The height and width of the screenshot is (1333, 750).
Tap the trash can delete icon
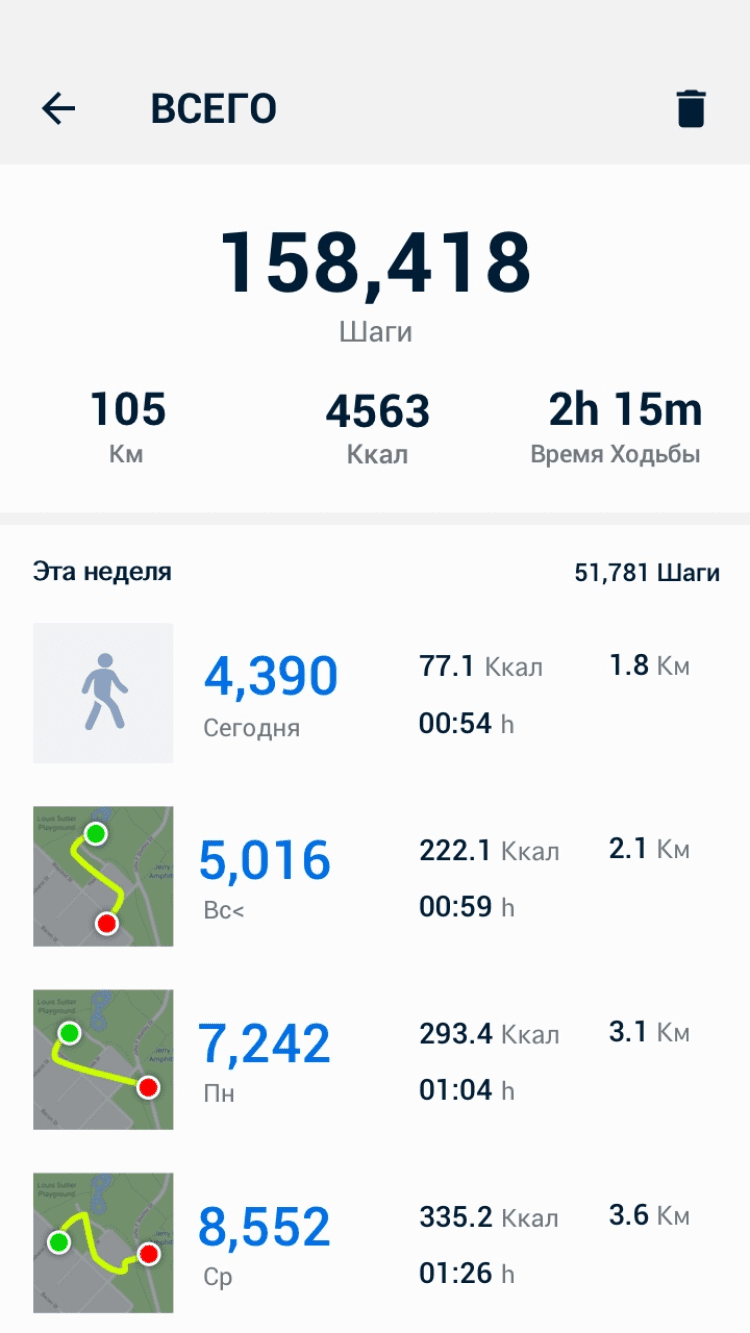pos(691,108)
